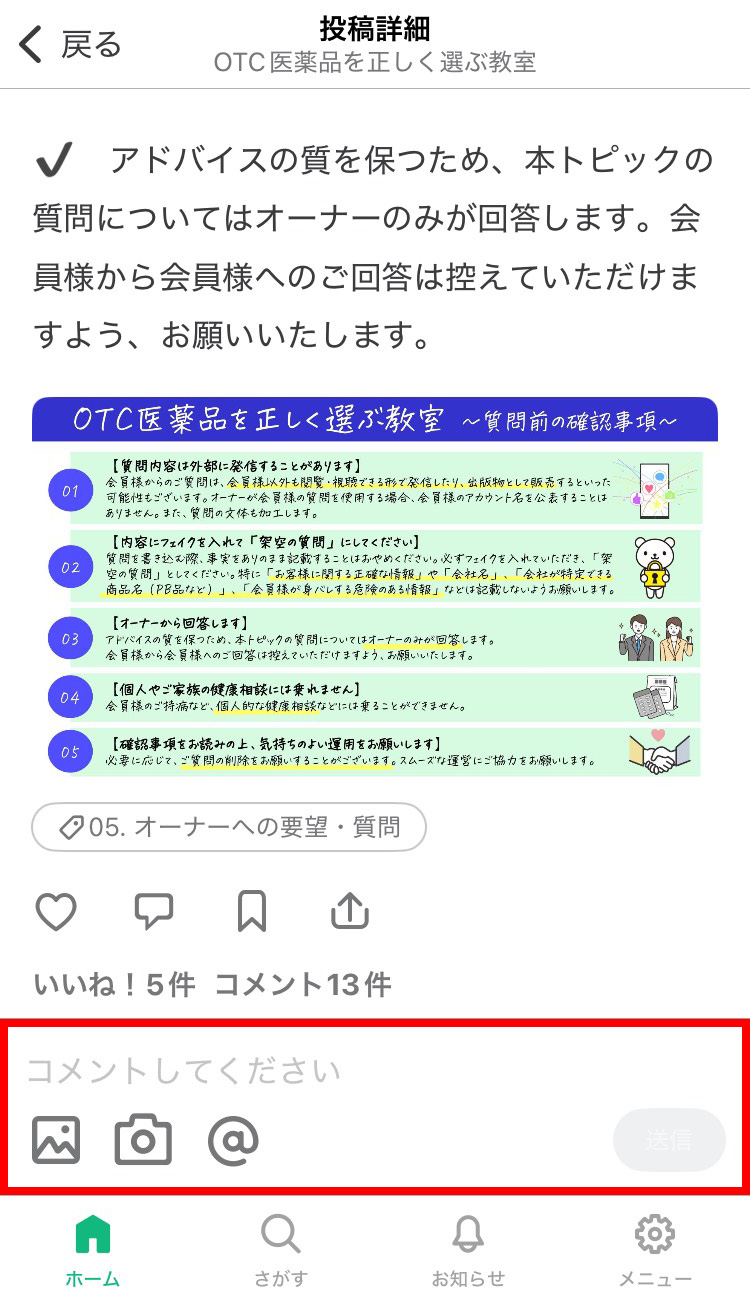Open the OTC医薬品 guidelines image
Screen dimensions: 750x1294
375,588
